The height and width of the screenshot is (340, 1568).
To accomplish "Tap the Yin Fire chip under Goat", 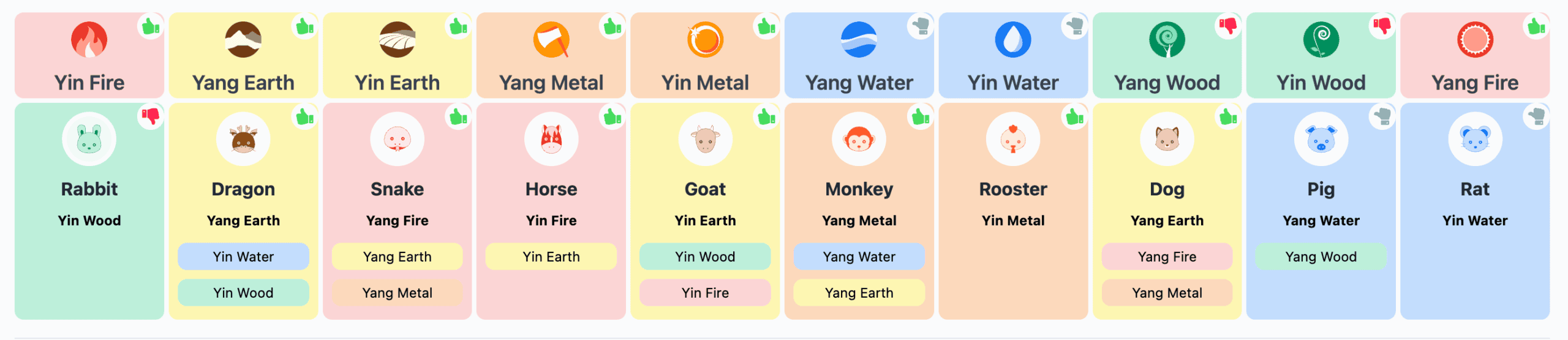I will click(x=705, y=293).
